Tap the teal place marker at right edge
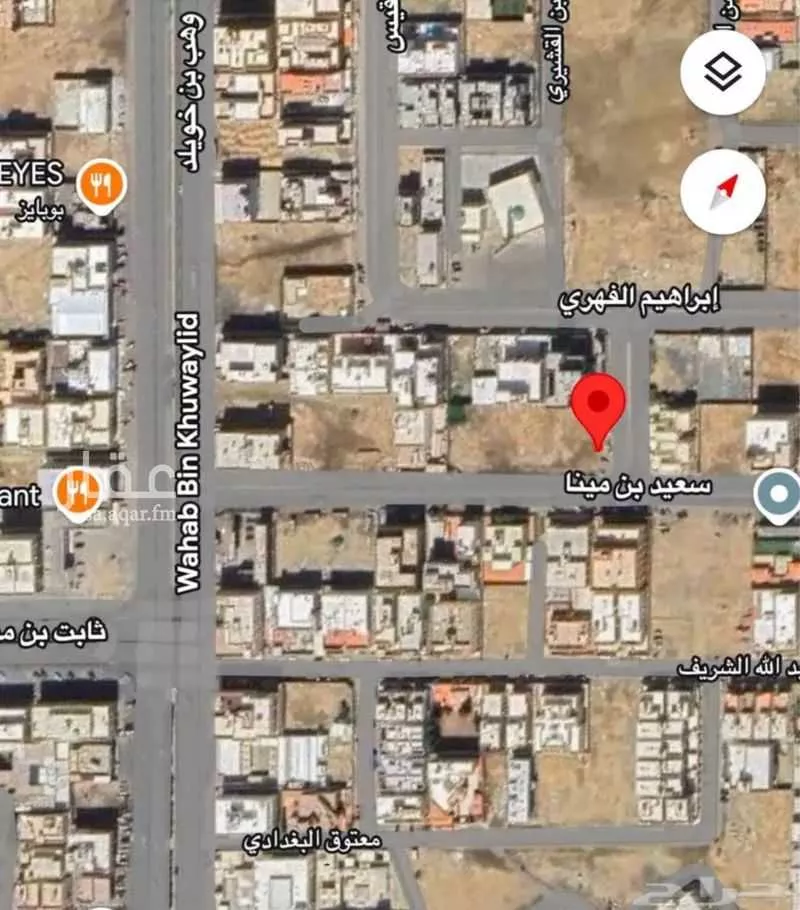Viewport: 800px width, 910px height. (x=777, y=496)
